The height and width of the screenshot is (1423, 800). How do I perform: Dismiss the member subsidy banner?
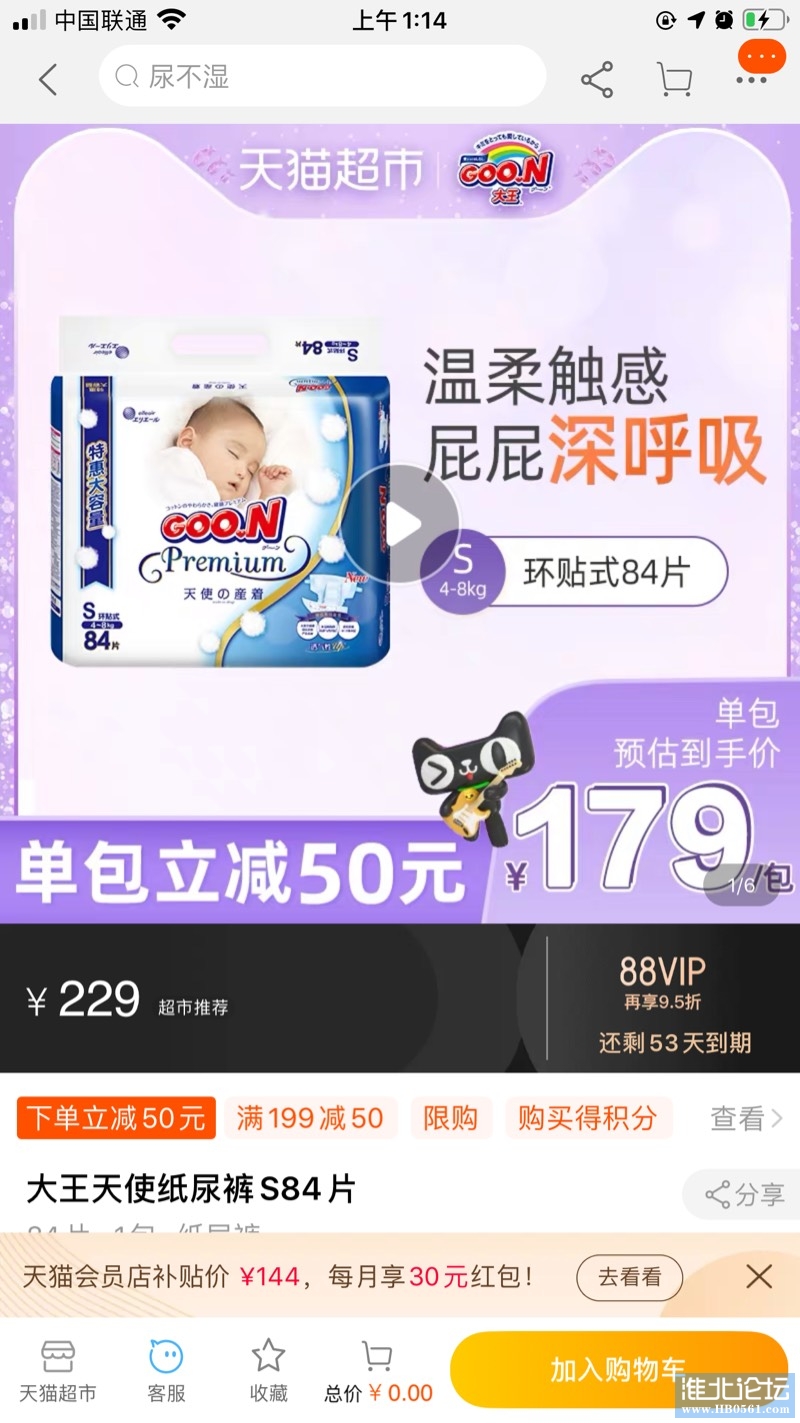(x=759, y=1276)
